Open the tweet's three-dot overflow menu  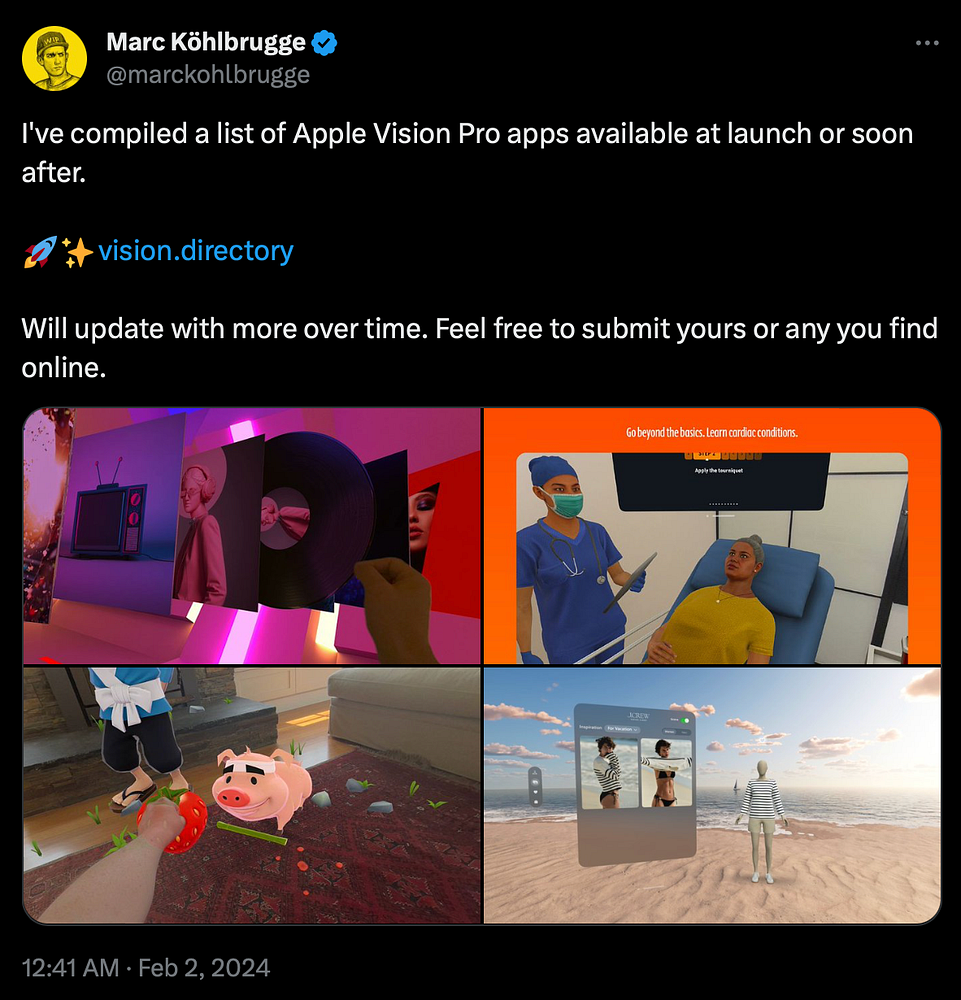click(x=927, y=43)
